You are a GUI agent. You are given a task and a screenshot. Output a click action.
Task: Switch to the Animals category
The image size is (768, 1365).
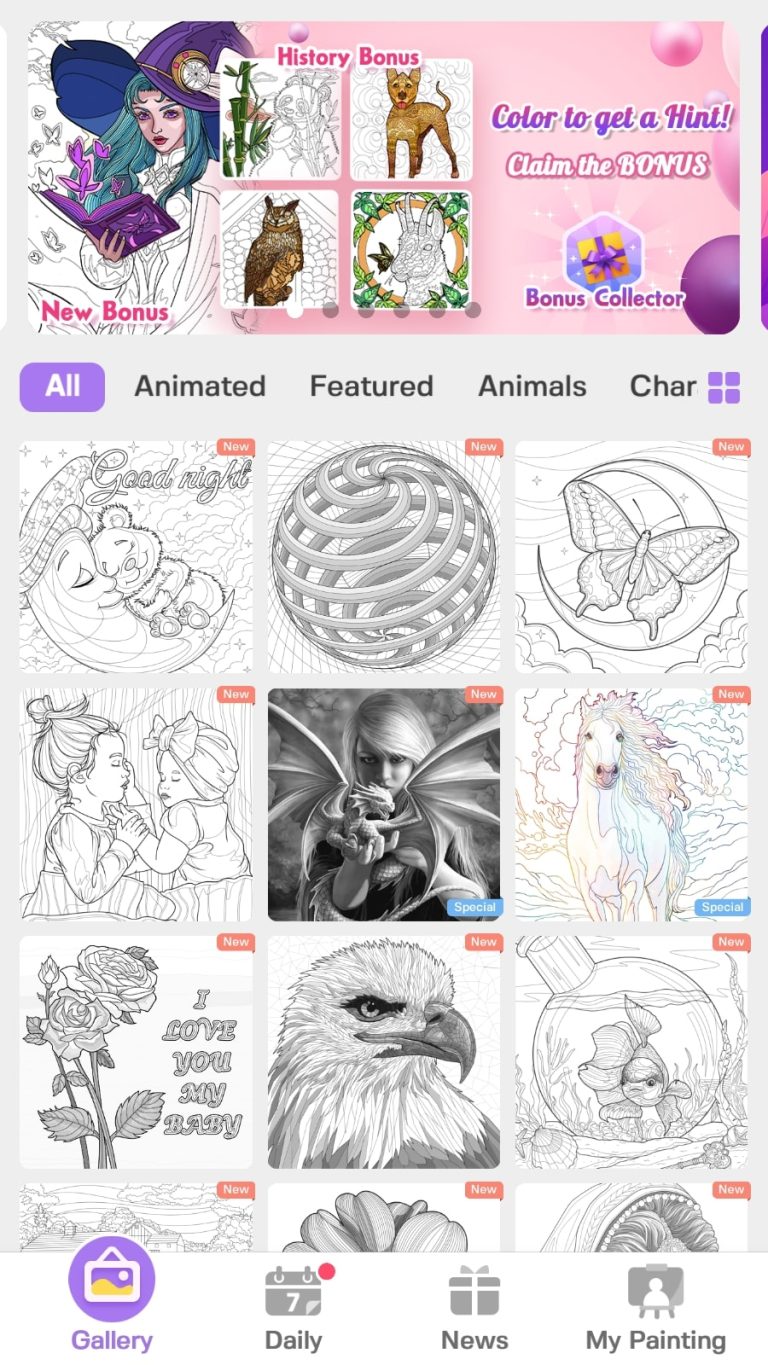click(x=531, y=386)
